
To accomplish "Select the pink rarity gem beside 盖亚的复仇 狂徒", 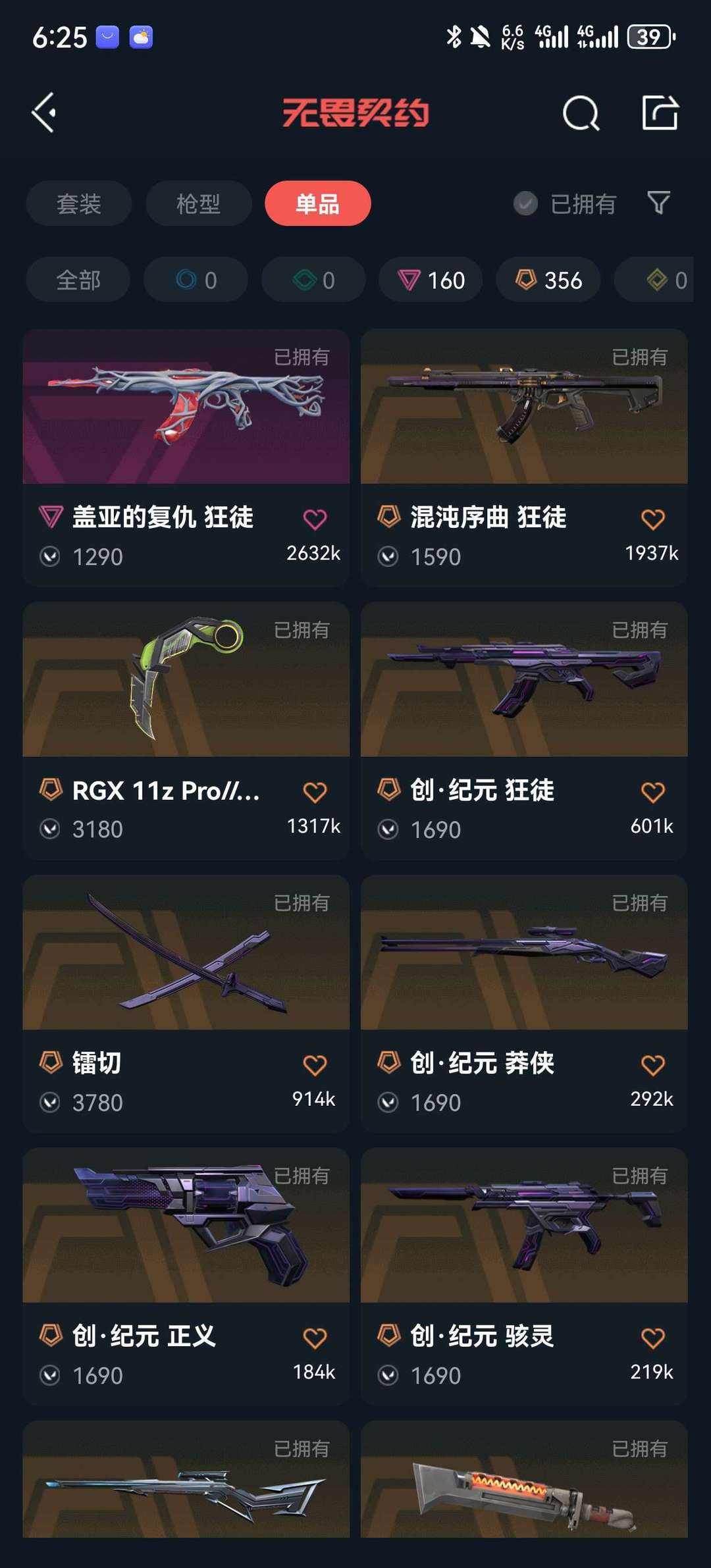I will (49, 517).
